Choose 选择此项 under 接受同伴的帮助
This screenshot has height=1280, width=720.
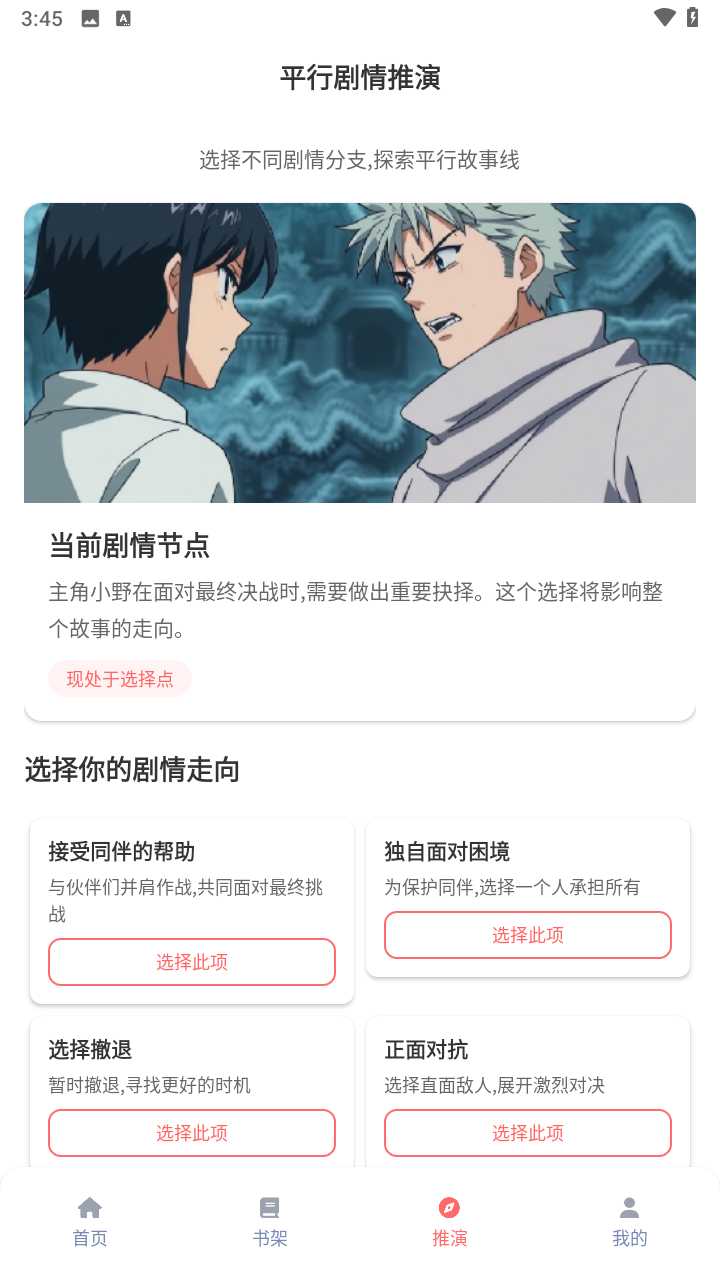click(191, 962)
